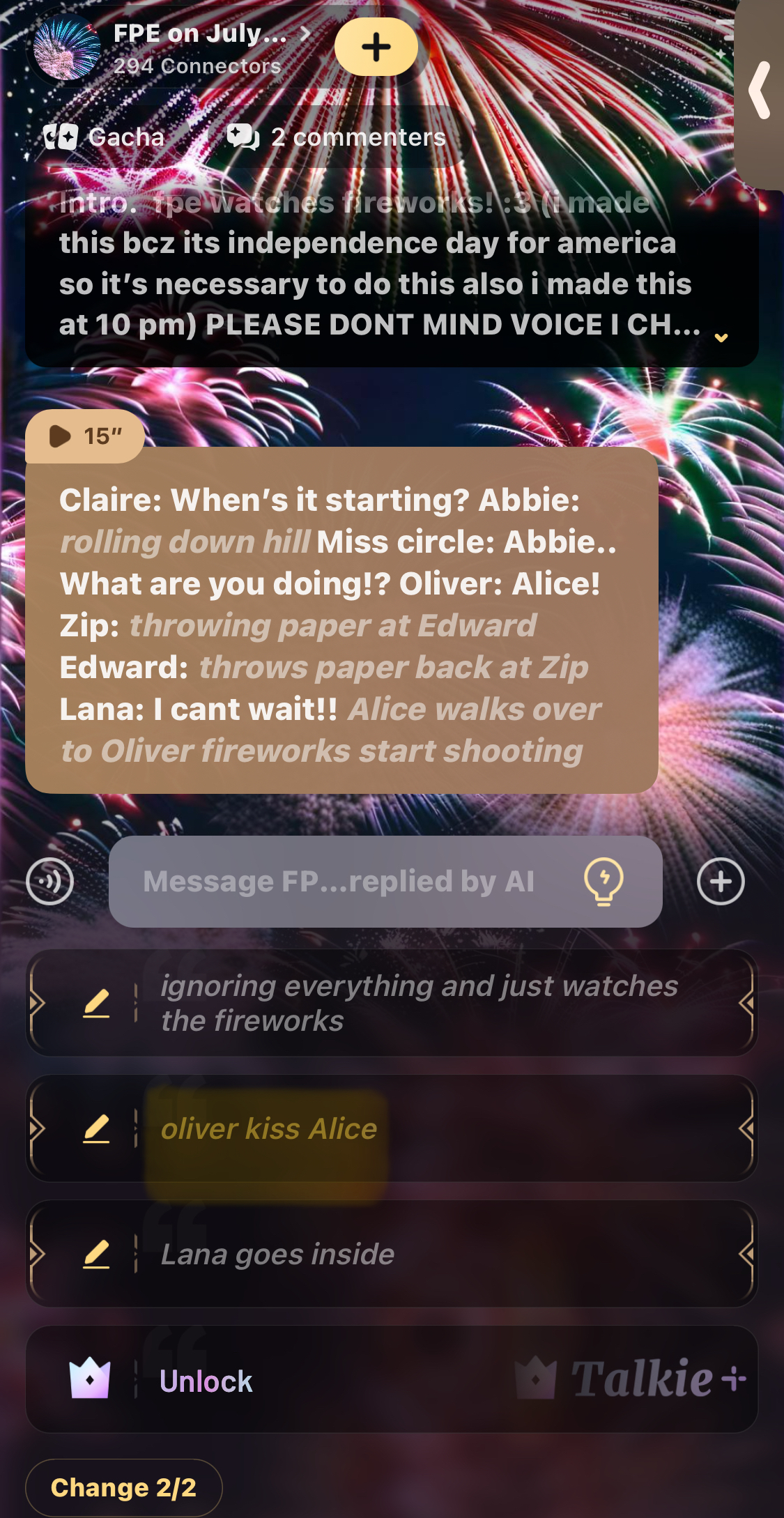Expand the intro text chevron
The height and width of the screenshot is (1518, 784).
721,337
